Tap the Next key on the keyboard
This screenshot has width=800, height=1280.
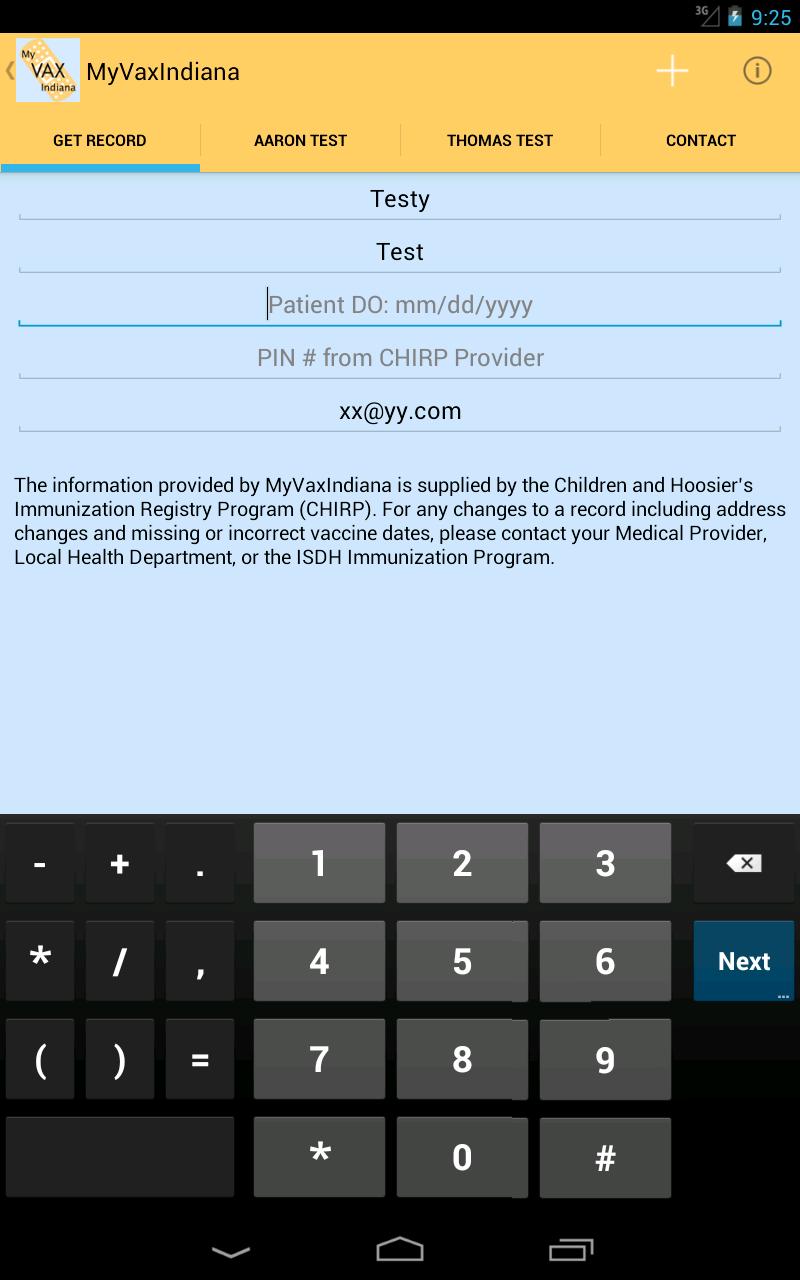744,961
